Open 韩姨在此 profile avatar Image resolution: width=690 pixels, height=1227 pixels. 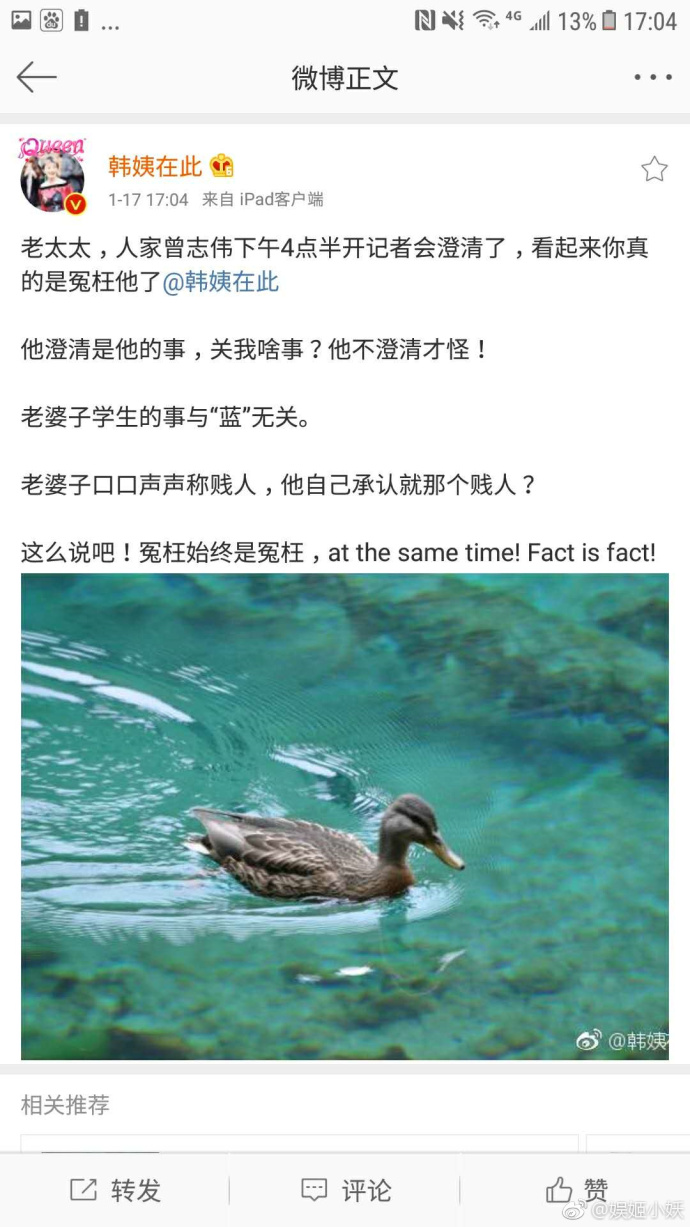click(53, 175)
